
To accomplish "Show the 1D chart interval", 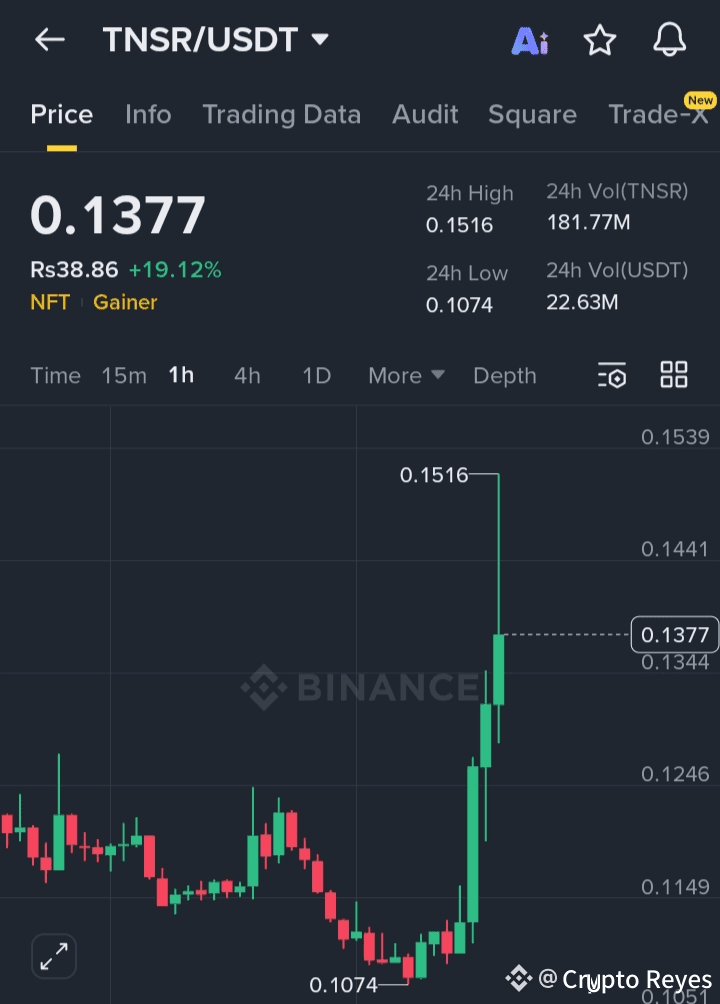I will click(x=316, y=376).
